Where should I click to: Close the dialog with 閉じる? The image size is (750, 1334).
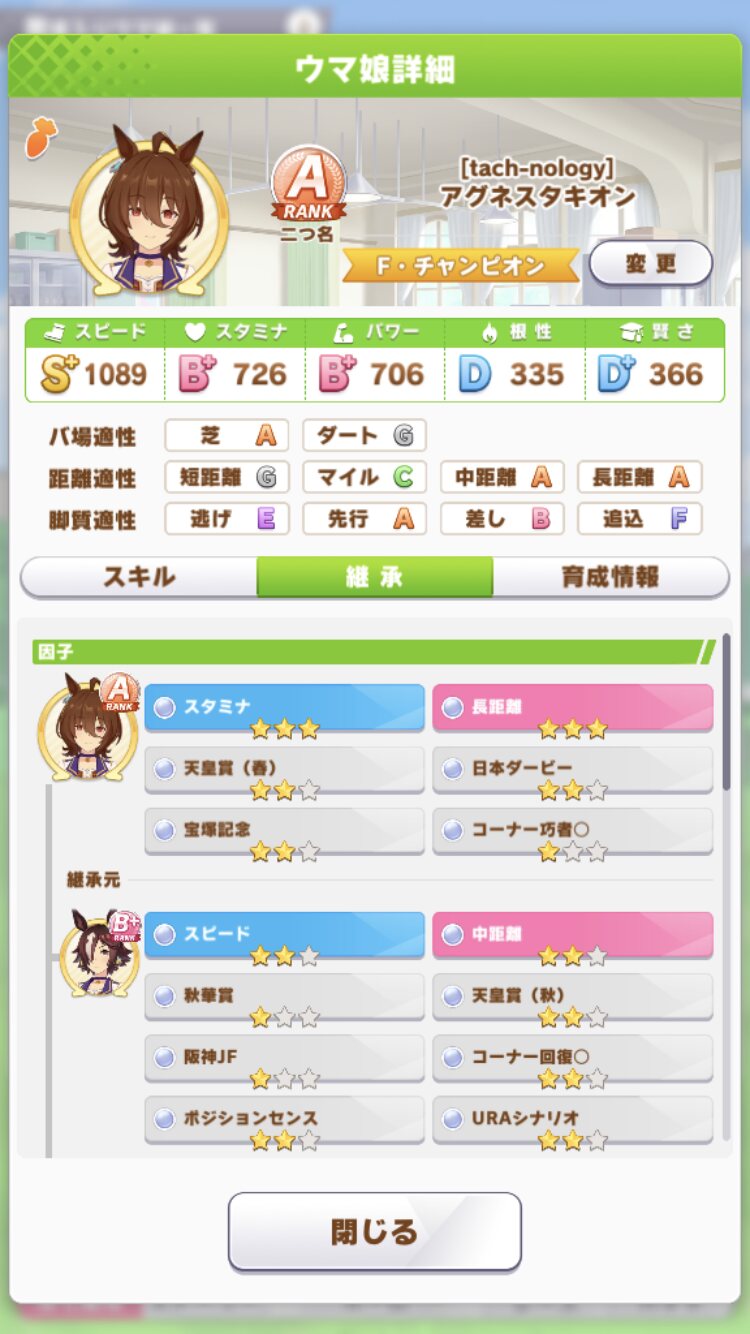click(x=374, y=1231)
